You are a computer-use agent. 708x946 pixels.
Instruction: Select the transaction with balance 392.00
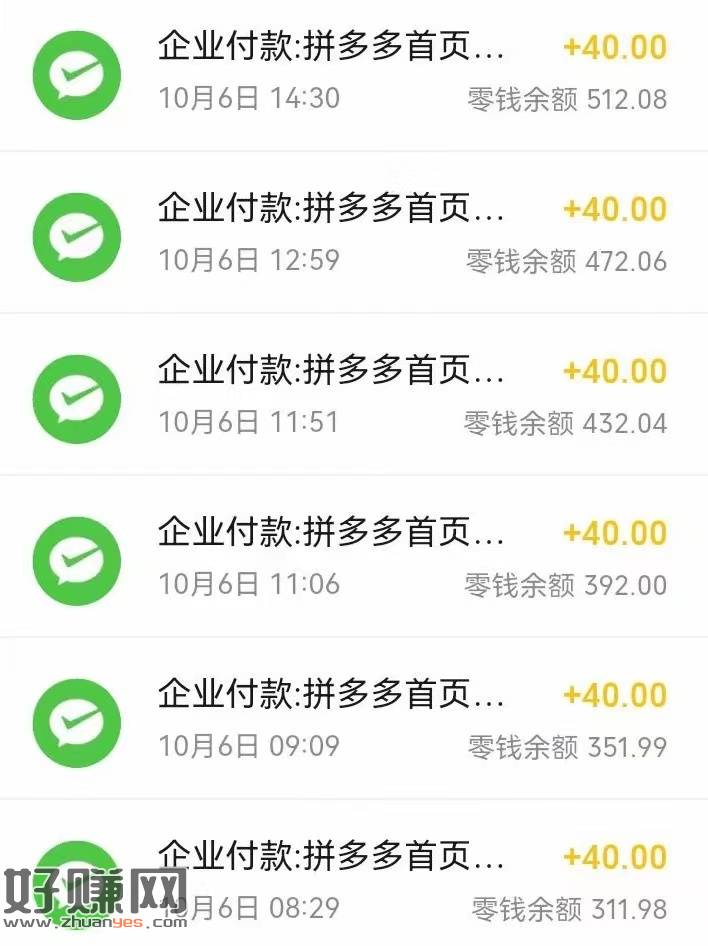click(x=354, y=558)
